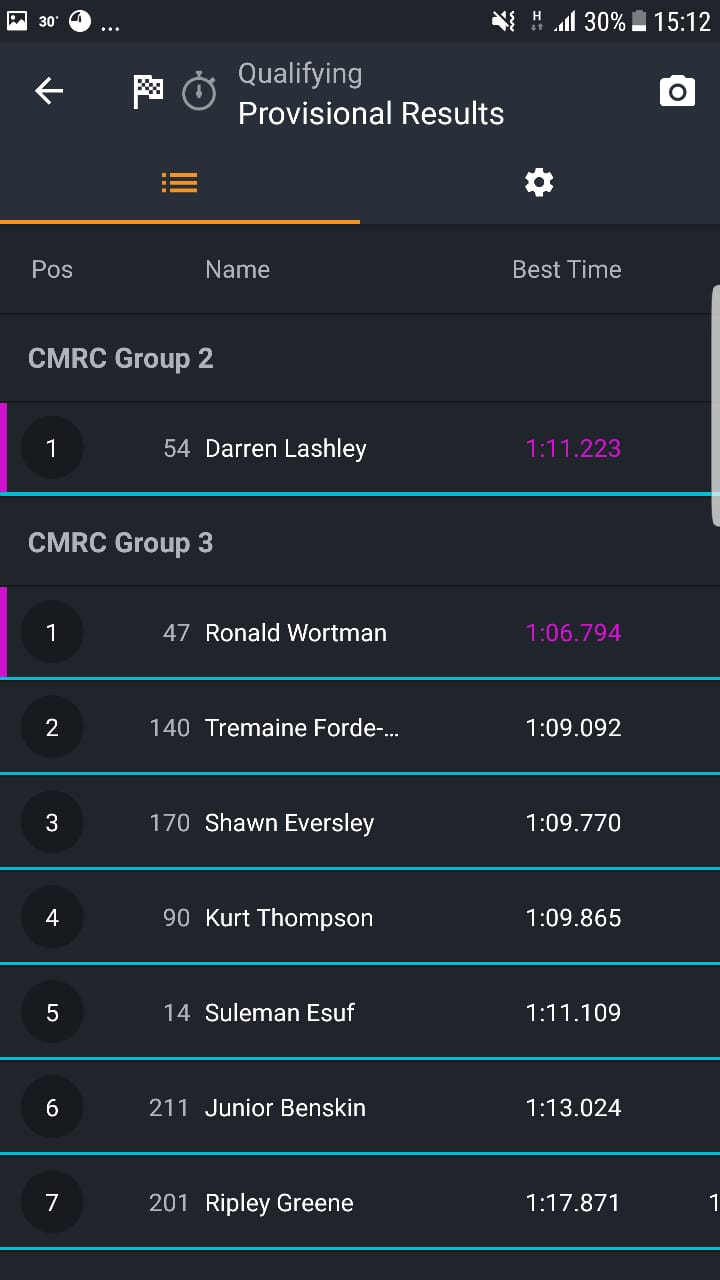
Task: Select Suleman Esuf's entry
Action: (x=360, y=1012)
